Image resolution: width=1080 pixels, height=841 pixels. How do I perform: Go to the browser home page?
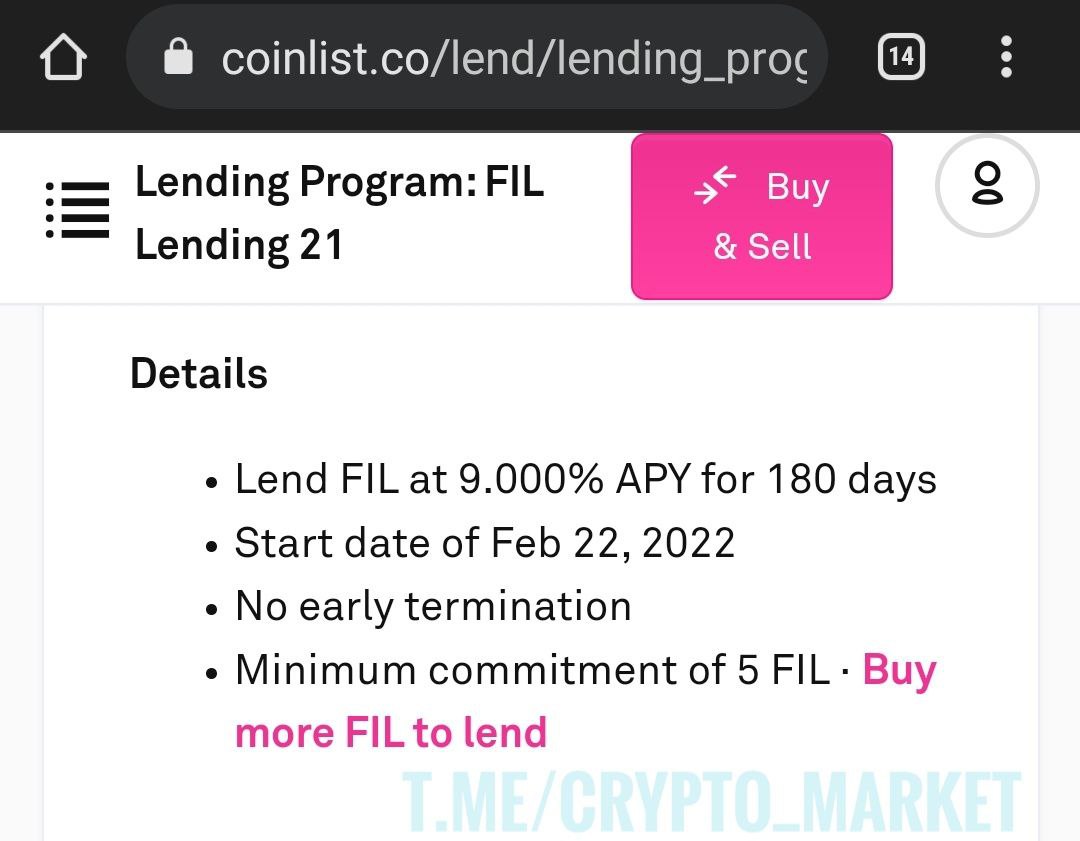pyautogui.click(x=63, y=58)
